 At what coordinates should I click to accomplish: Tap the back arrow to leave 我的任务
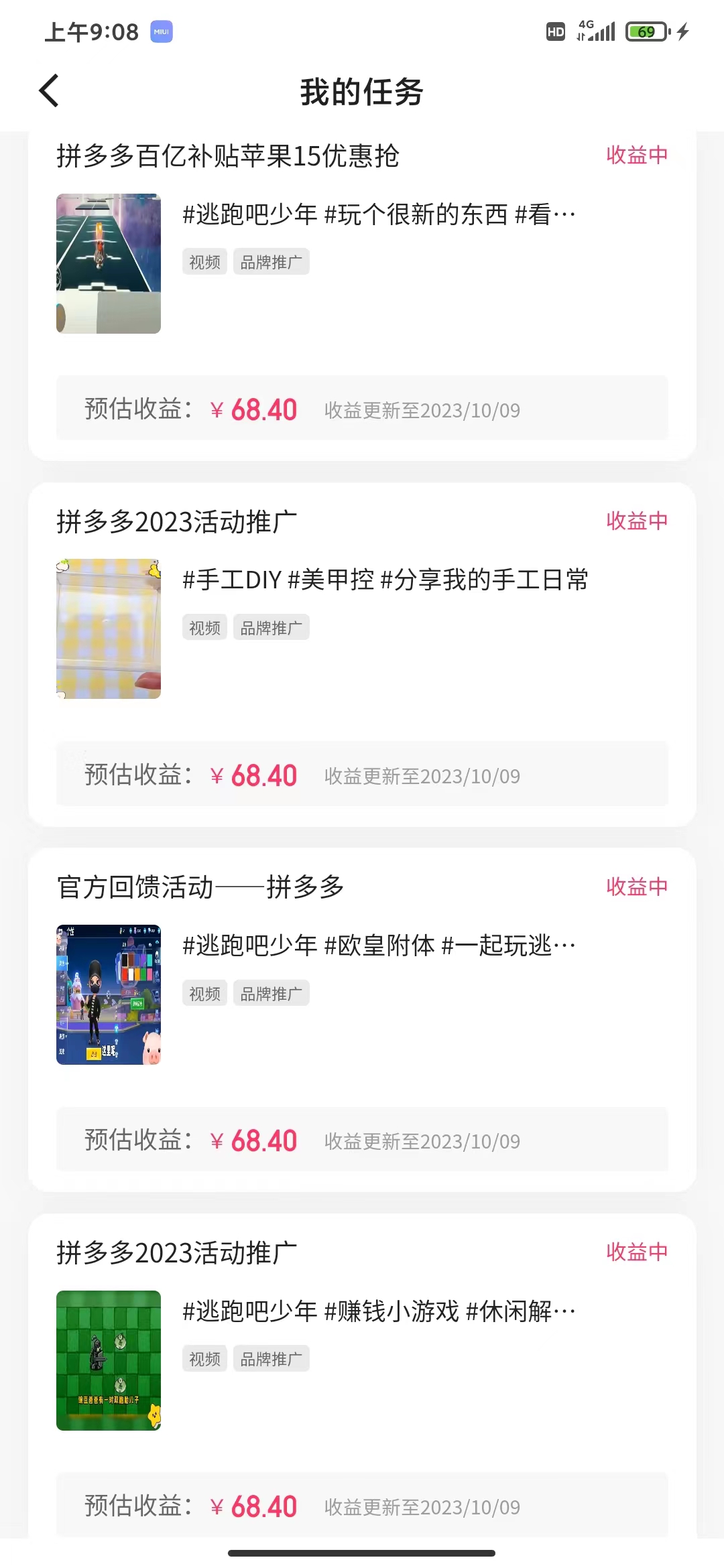pyautogui.click(x=48, y=90)
